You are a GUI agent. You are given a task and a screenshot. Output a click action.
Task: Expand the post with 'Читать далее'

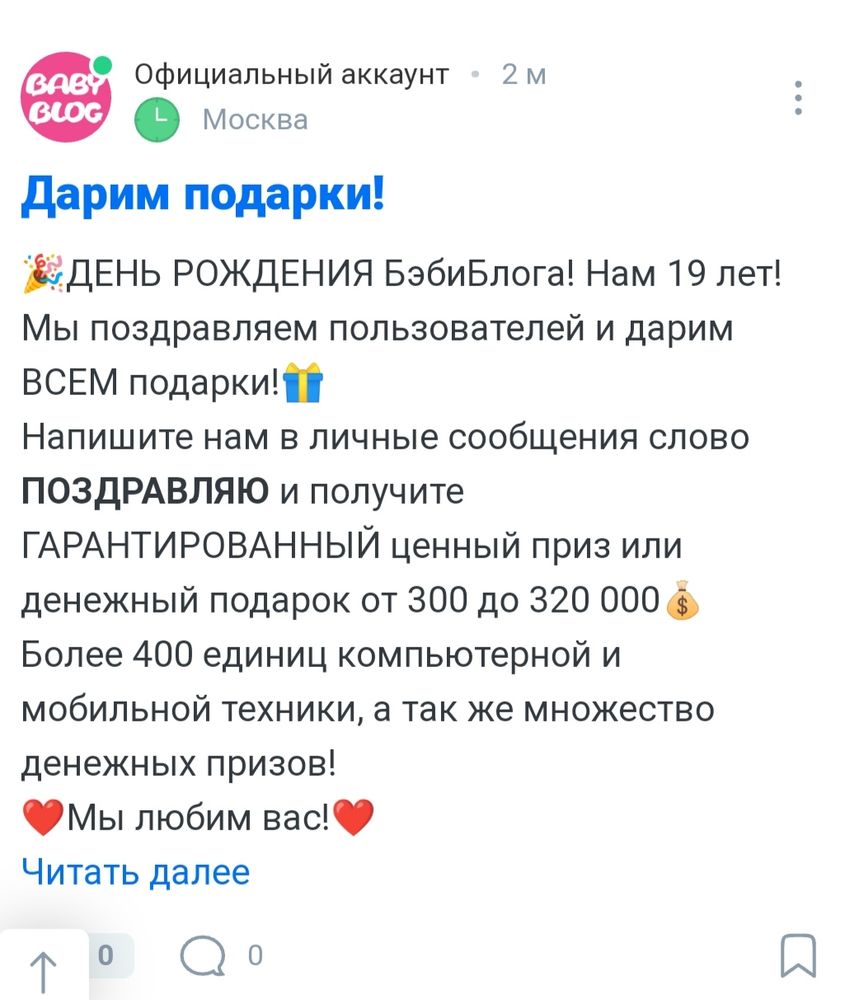[x=135, y=871]
